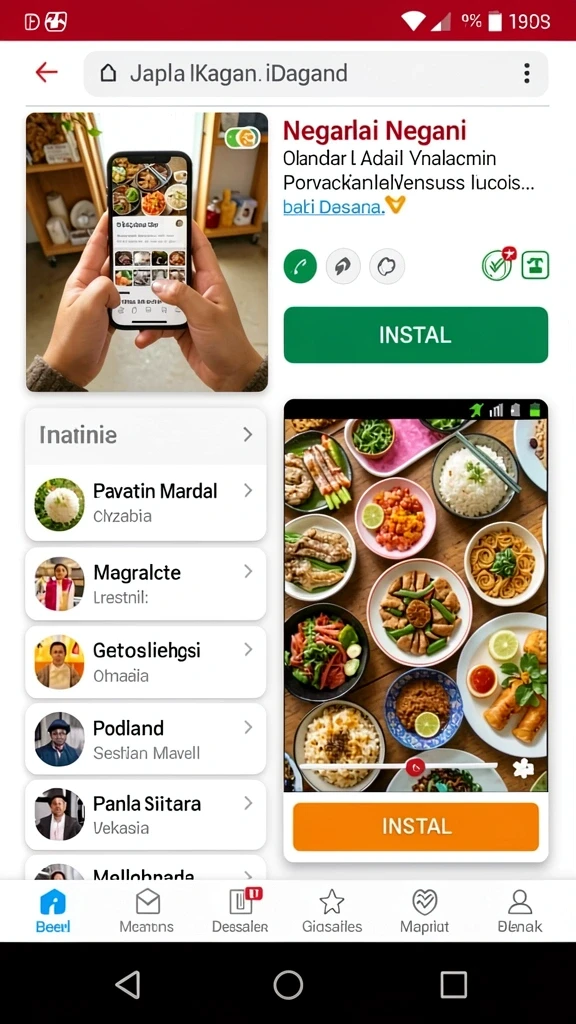Expand the Inatinie section

(x=146, y=435)
